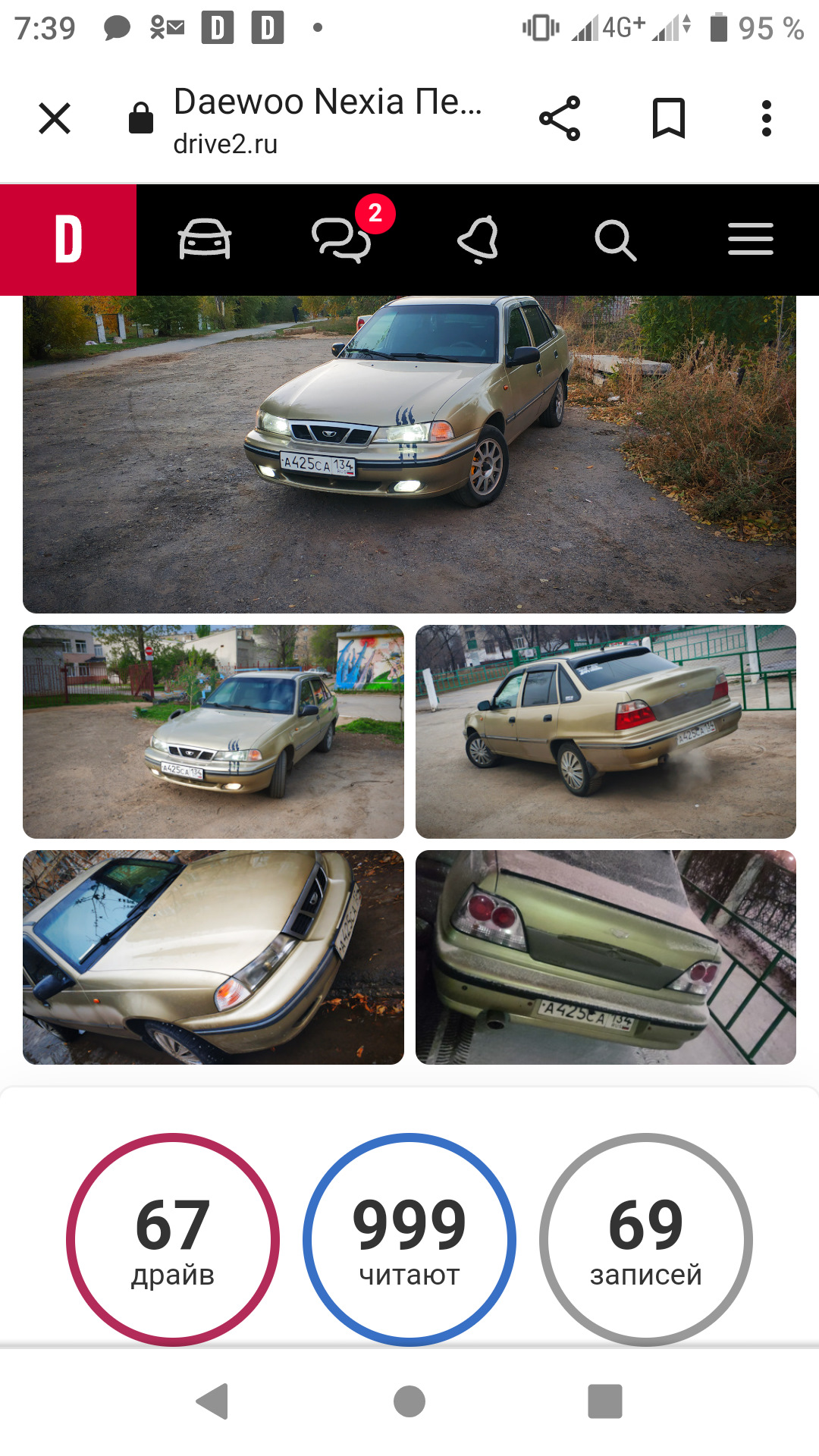Image resolution: width=819 pixels, height=1456 pixels.
Task: Open the hamburger site menu
Action: 751,240
